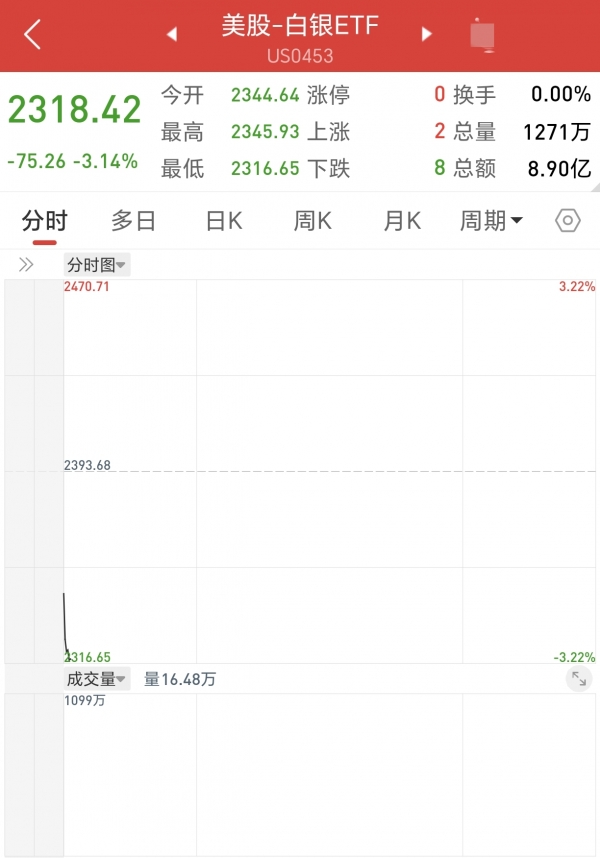Screen dimensions: 600x858
Task: Open the 成交量 indicator dropdown
Action: [x=97, y=679]
